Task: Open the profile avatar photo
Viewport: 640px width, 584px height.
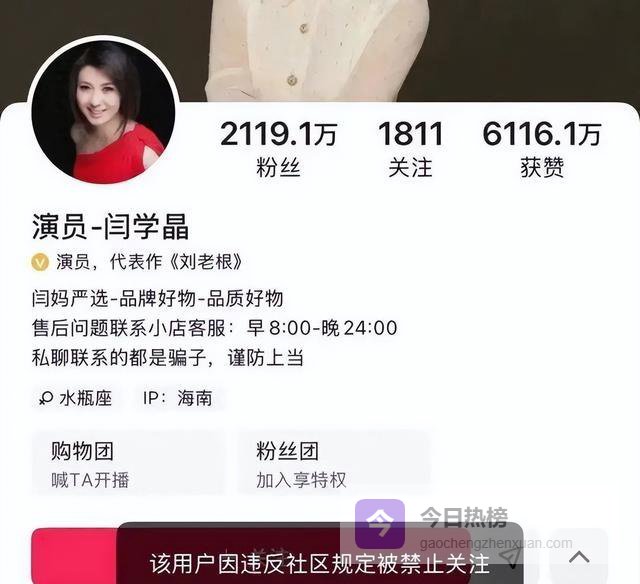Action: [x=104, y=112]
